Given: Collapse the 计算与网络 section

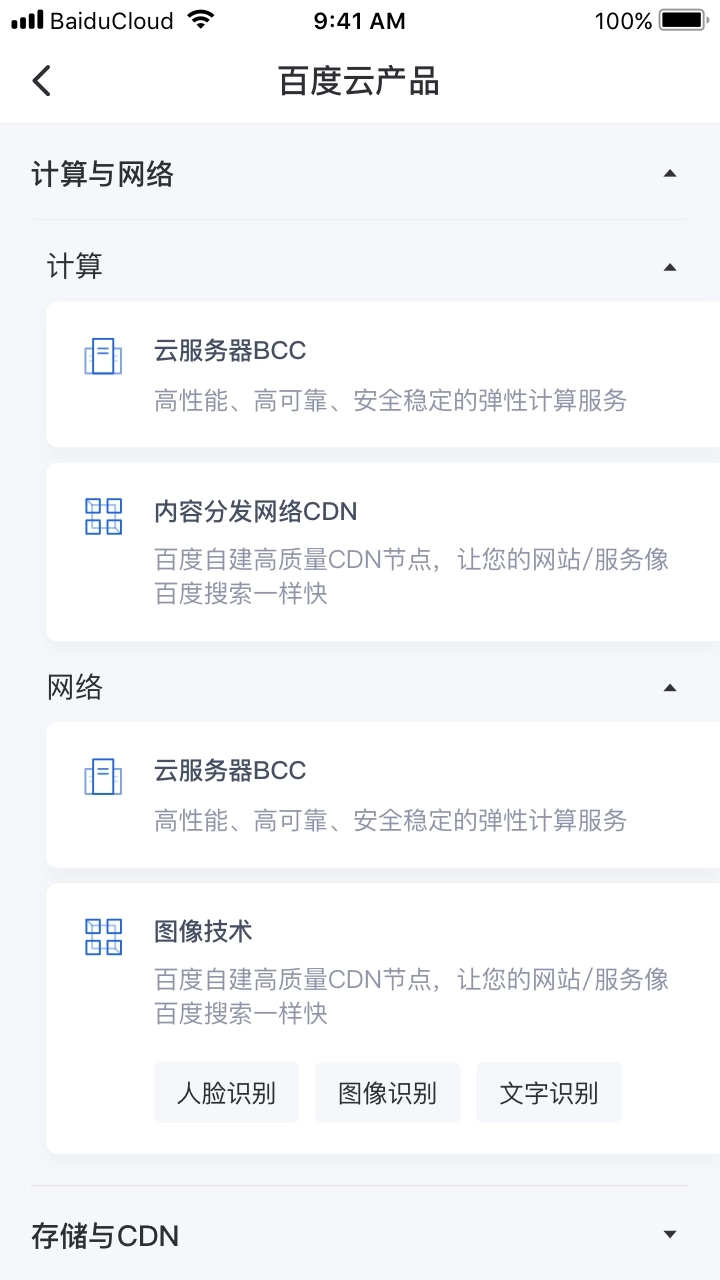Looking at the screenshot, I should coord(670,173).
